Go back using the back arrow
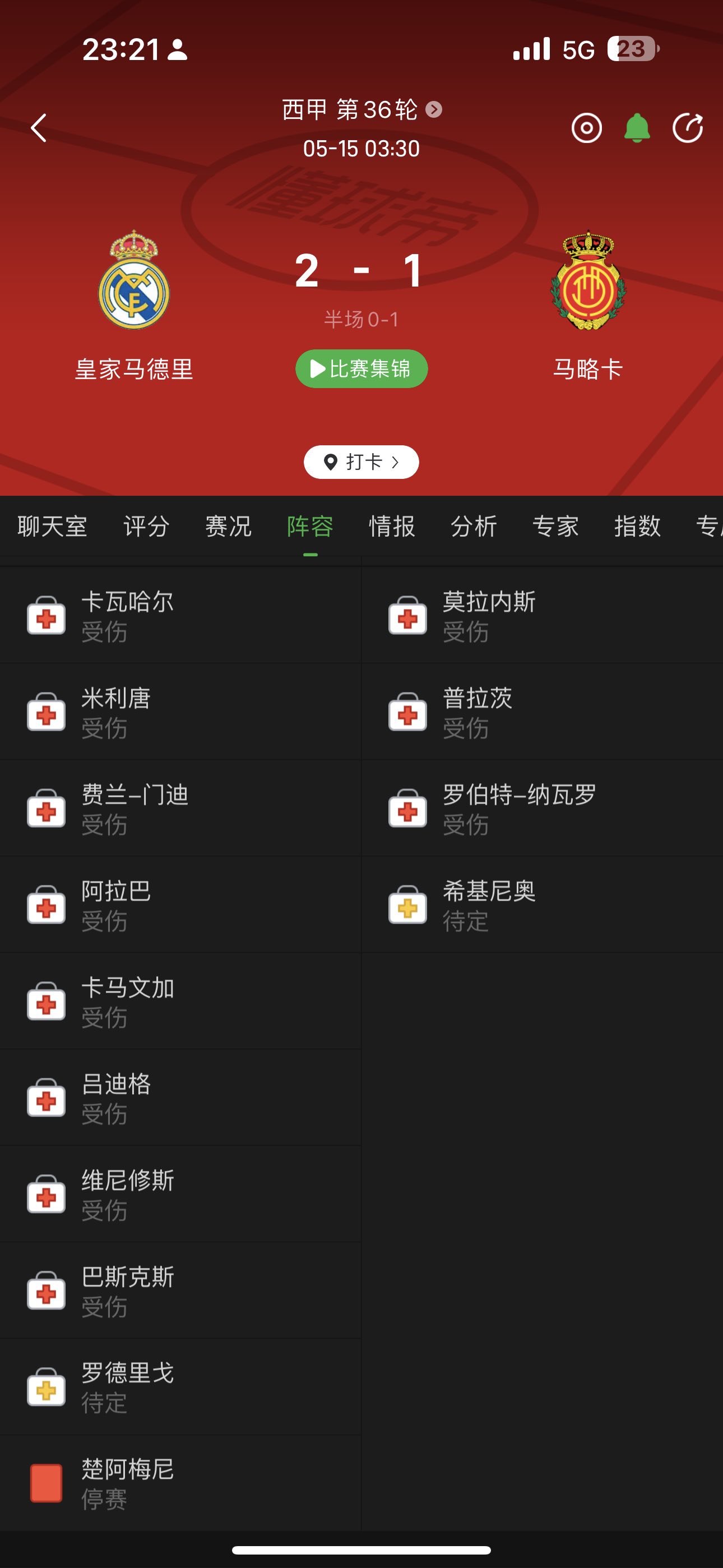 pyautogui.click(x=39, y=128)
